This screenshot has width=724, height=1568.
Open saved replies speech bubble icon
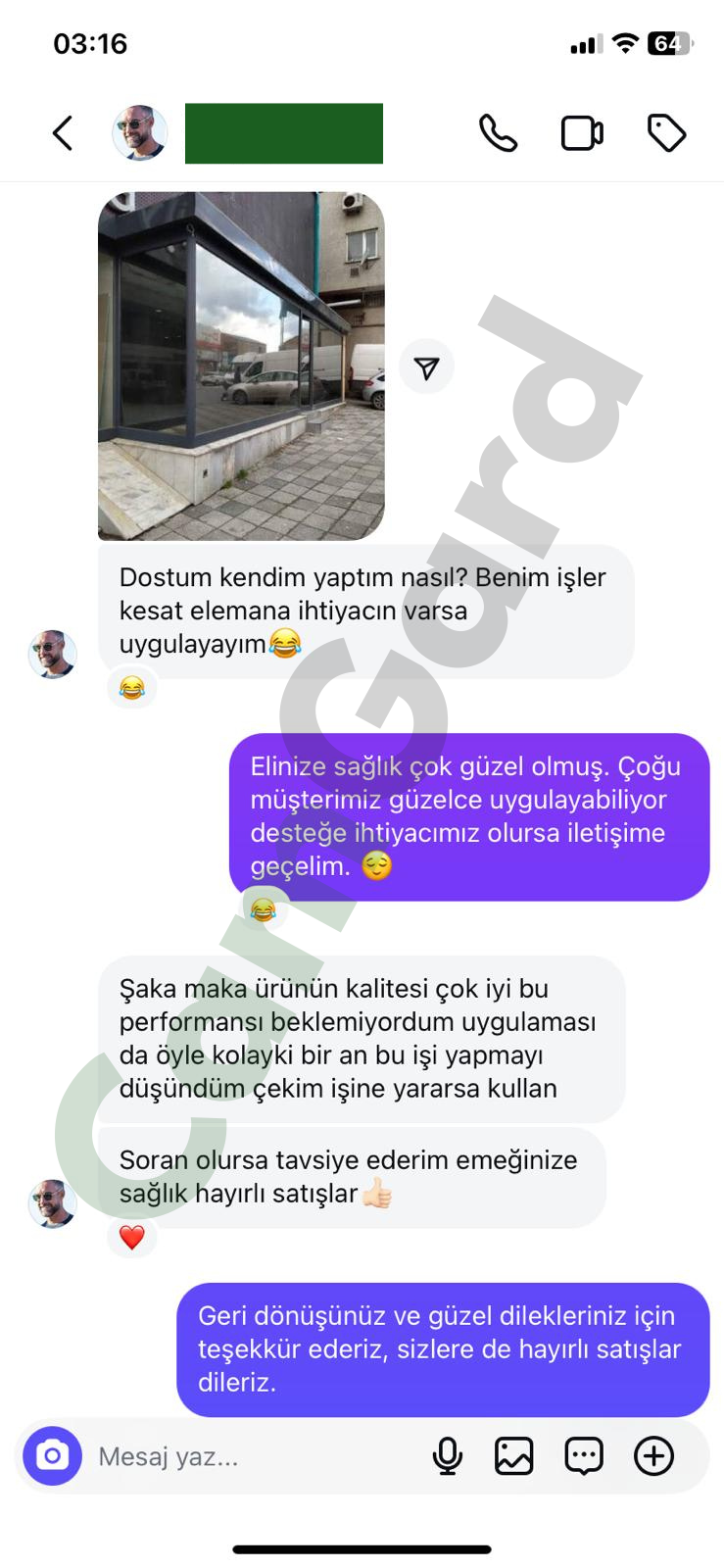point(584,1456)
